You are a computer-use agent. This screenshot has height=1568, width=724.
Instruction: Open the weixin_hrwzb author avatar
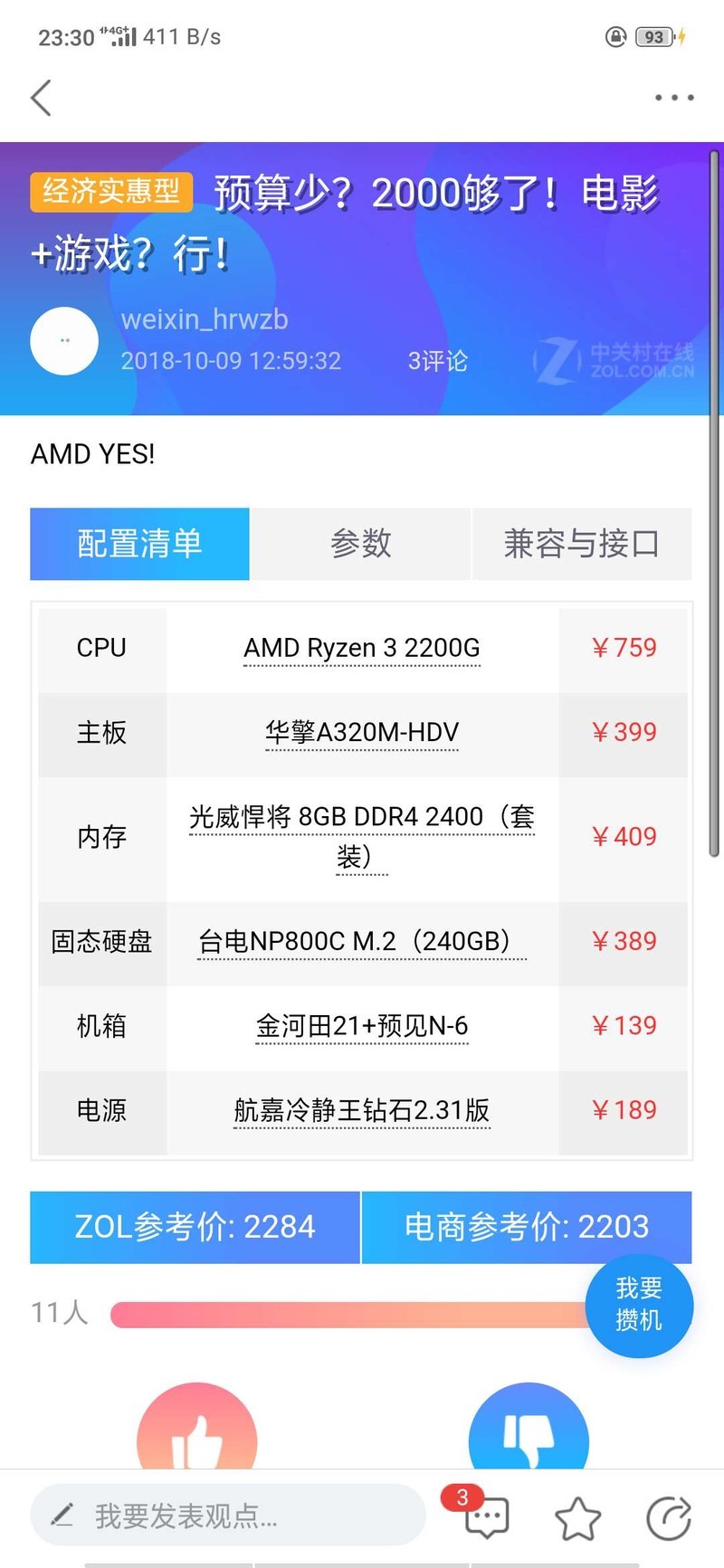[x=64, y=341]
